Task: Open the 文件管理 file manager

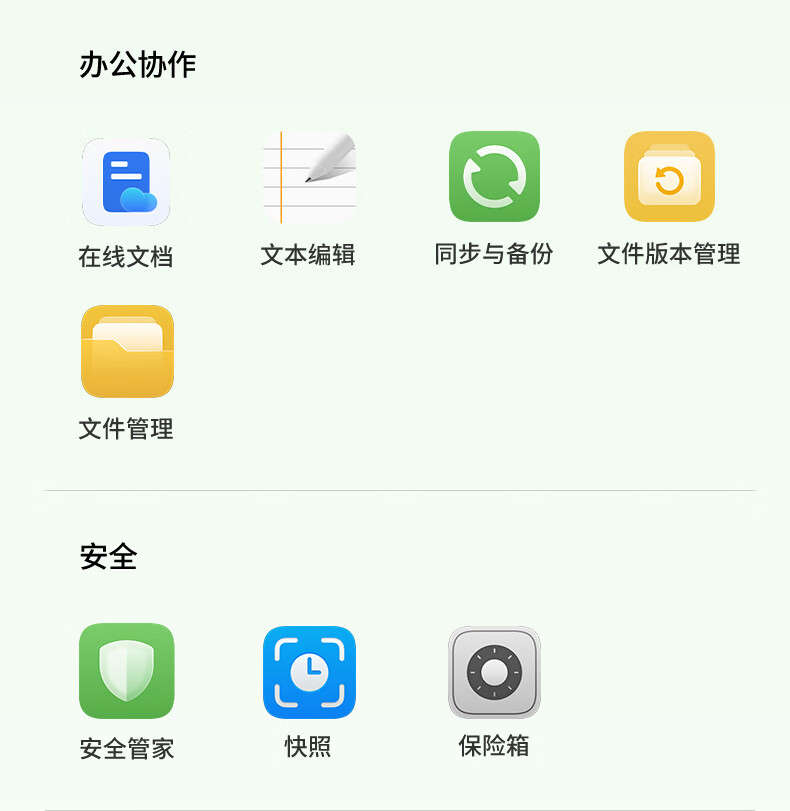Action: click(x=126, y=352)
